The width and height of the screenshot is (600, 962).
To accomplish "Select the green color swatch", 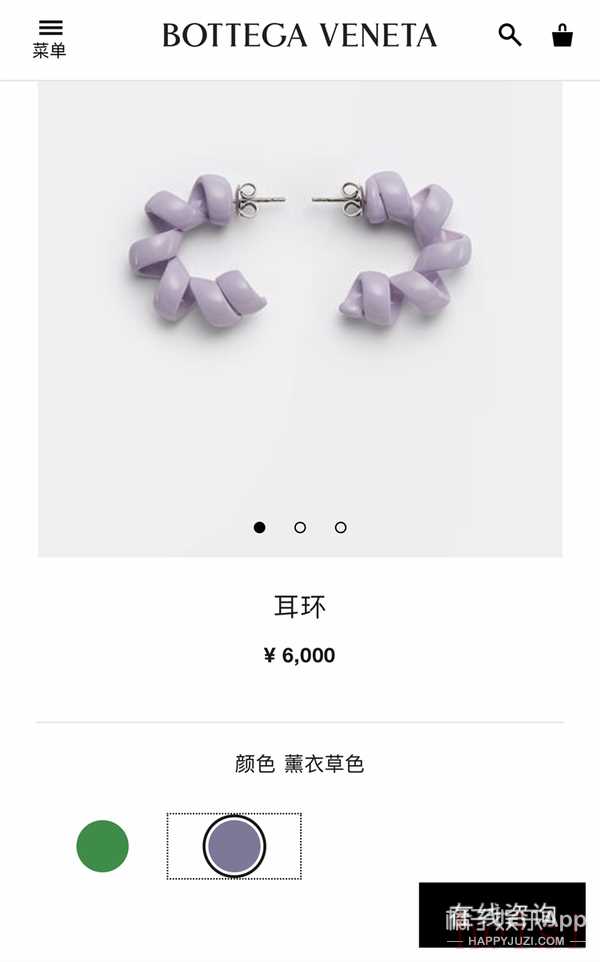I will coord(103,846).
